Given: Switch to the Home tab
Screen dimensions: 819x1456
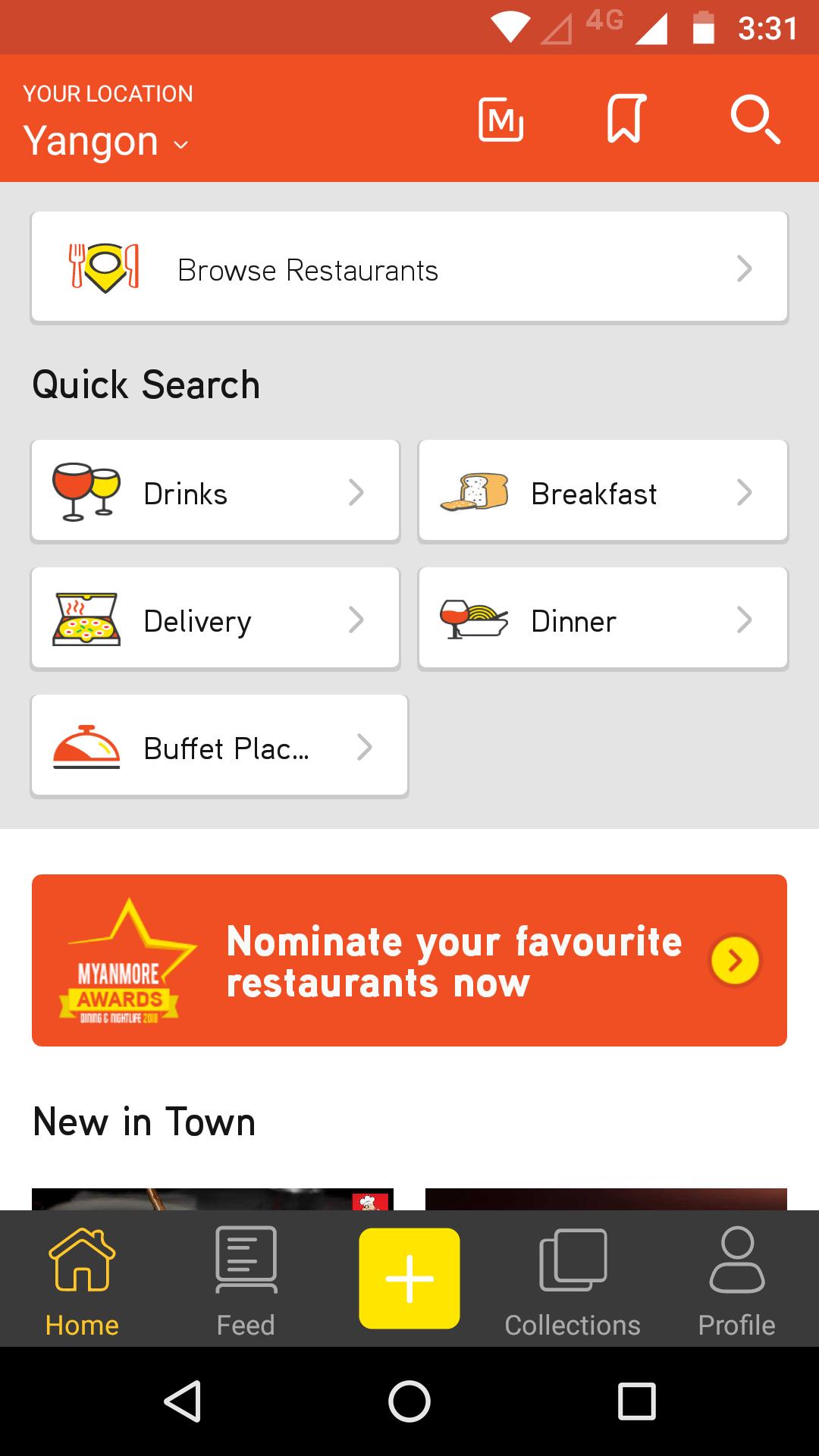Looking at the screenshot, I should pos(82,1280).
